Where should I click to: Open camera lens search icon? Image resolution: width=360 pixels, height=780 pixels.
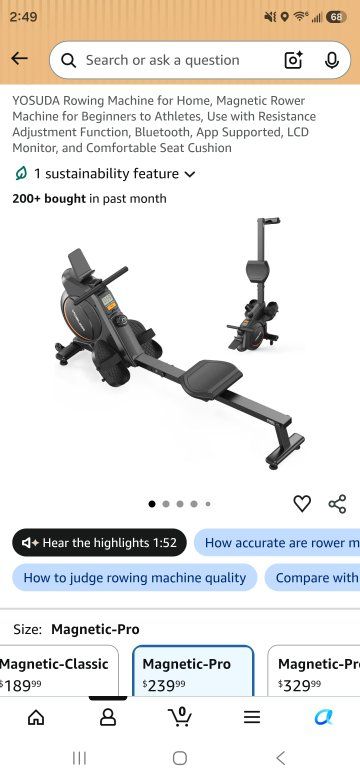pyautogui.click(x=293, y=60)
